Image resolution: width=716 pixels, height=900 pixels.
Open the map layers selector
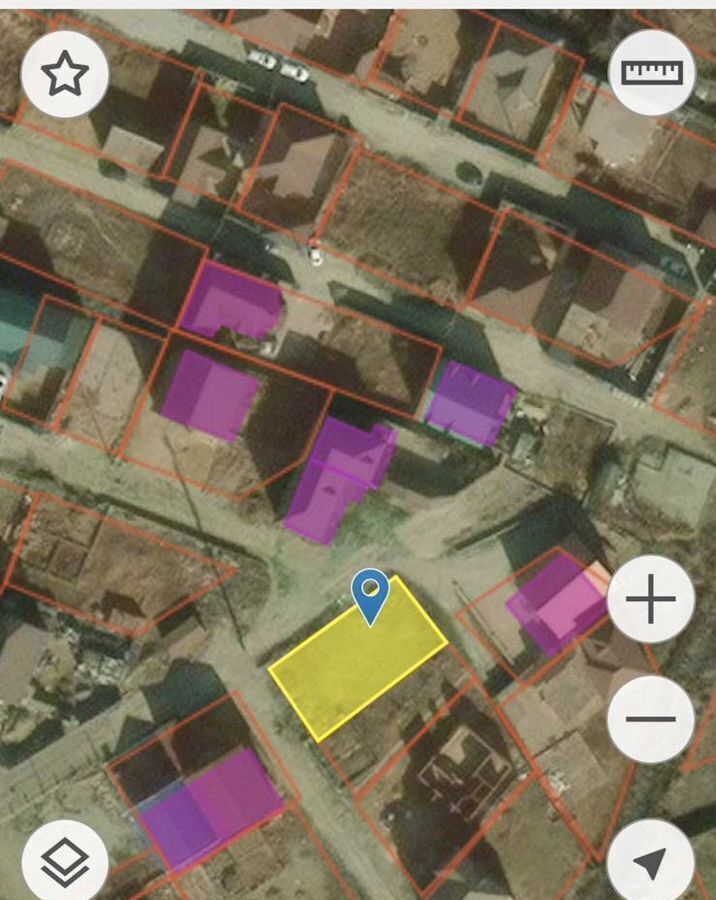[65, 862]
